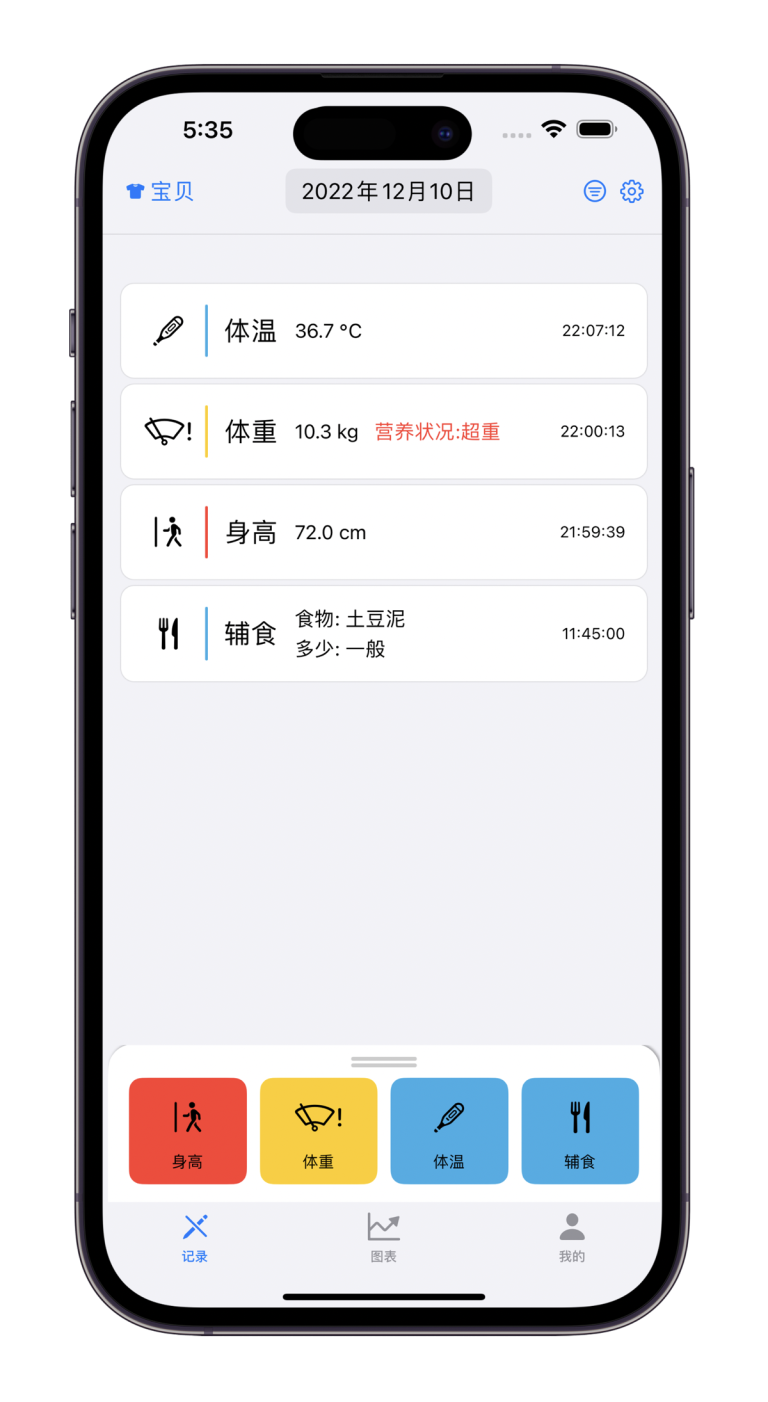Image resolution: width=768 pixels, height=1402 pixels.
Task: Open the settings gear
Action: [x=632, y=191]
